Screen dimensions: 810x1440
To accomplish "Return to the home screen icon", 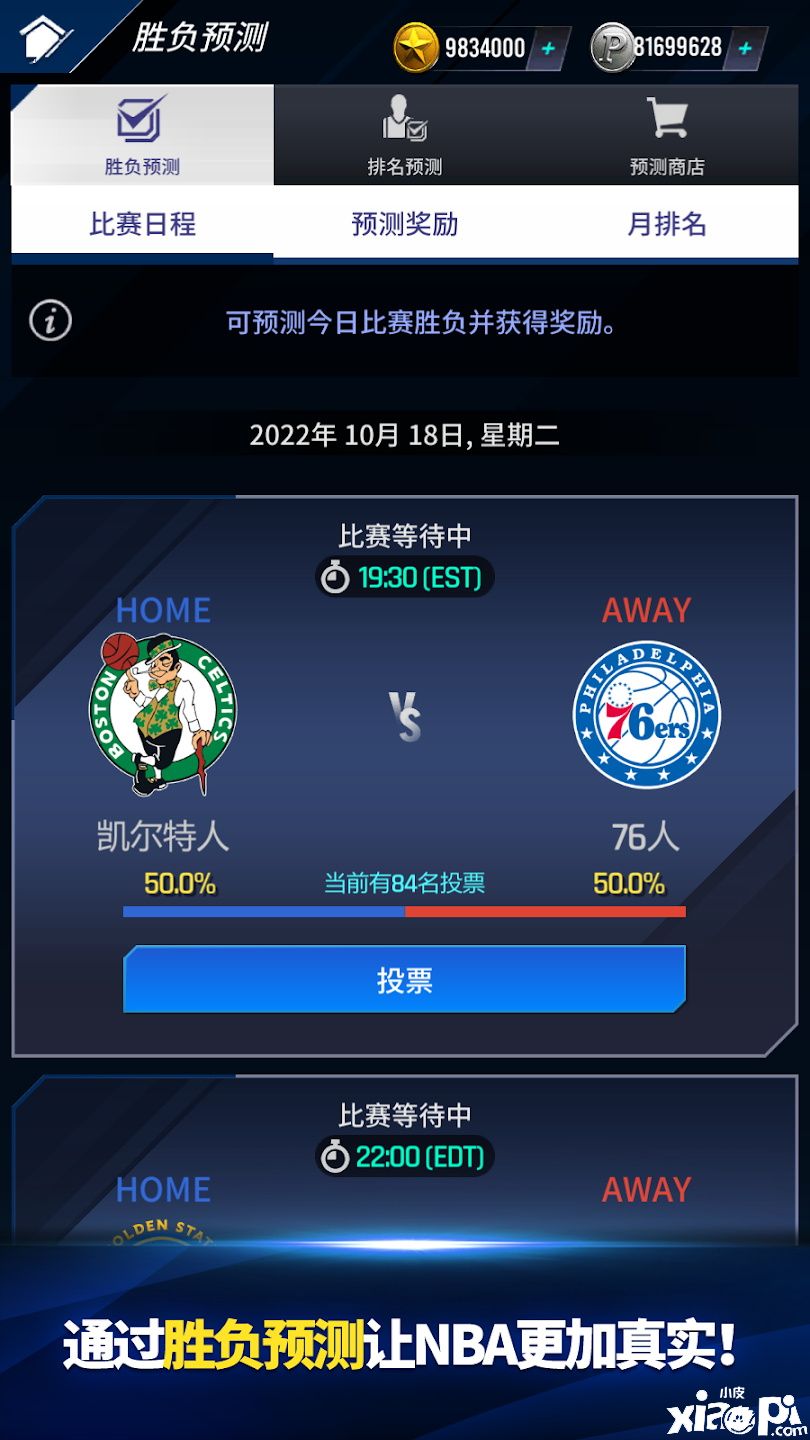I will 44,38.
